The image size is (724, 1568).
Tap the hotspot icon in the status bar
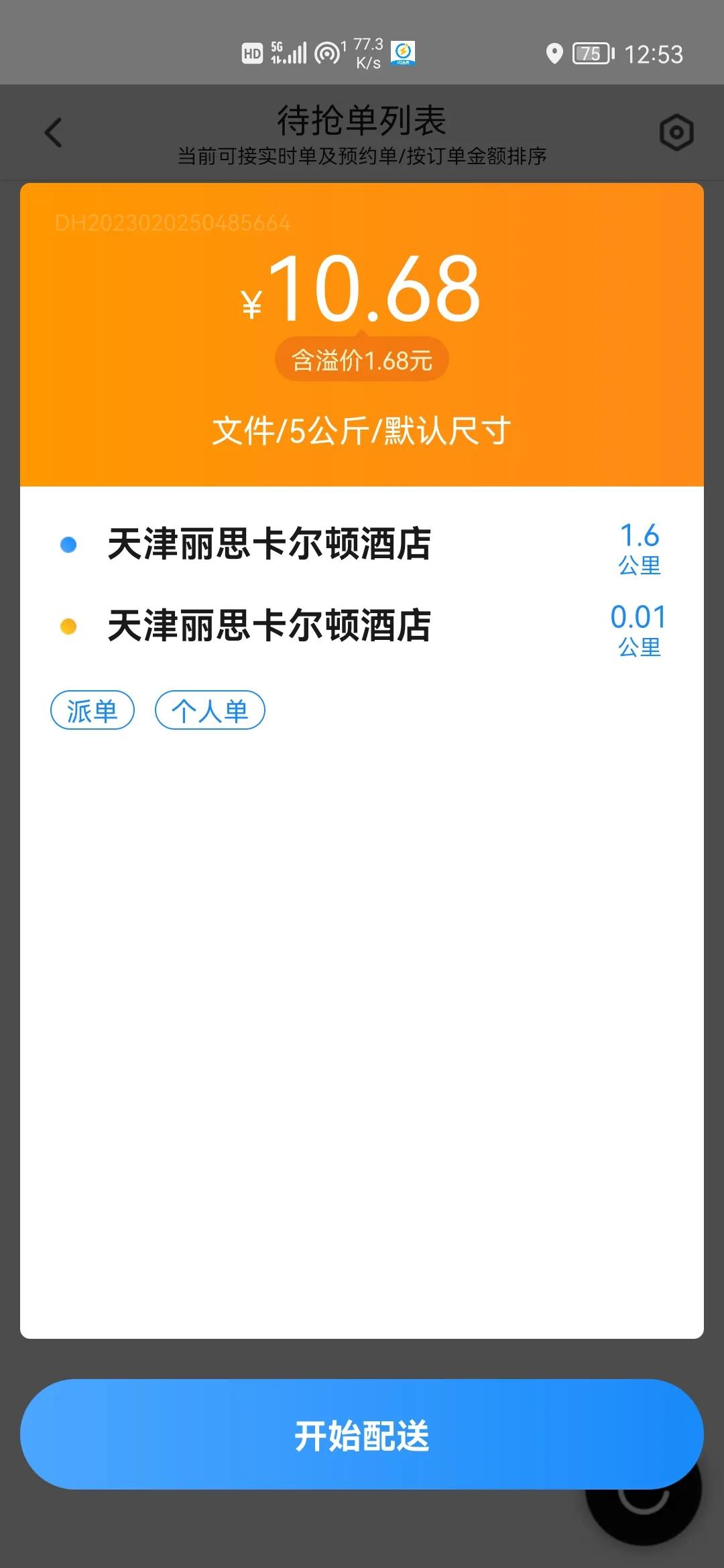pyautogui.click(x=327, y=52)
